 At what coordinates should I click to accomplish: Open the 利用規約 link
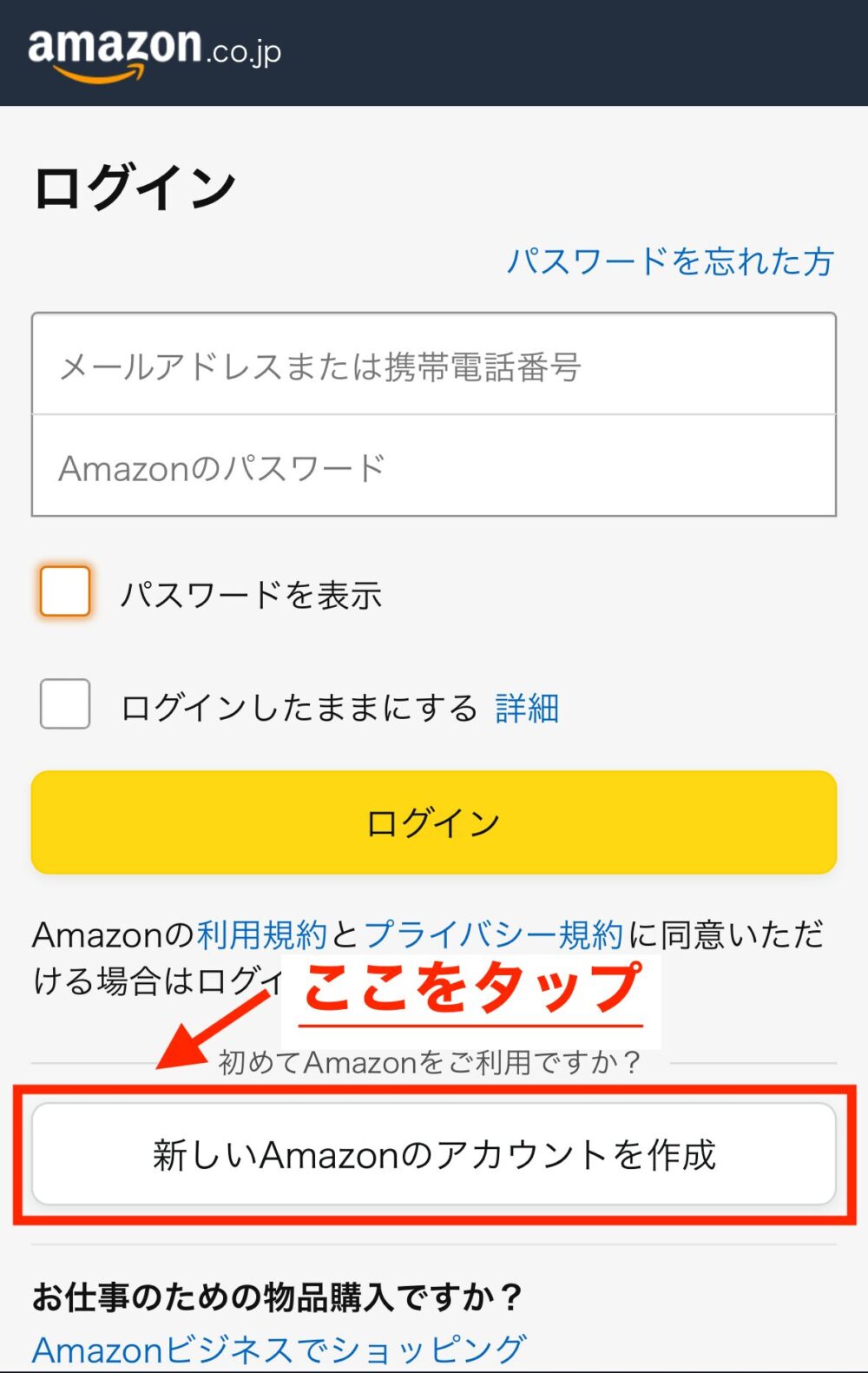pyautogui.click(x=262, y=935)
